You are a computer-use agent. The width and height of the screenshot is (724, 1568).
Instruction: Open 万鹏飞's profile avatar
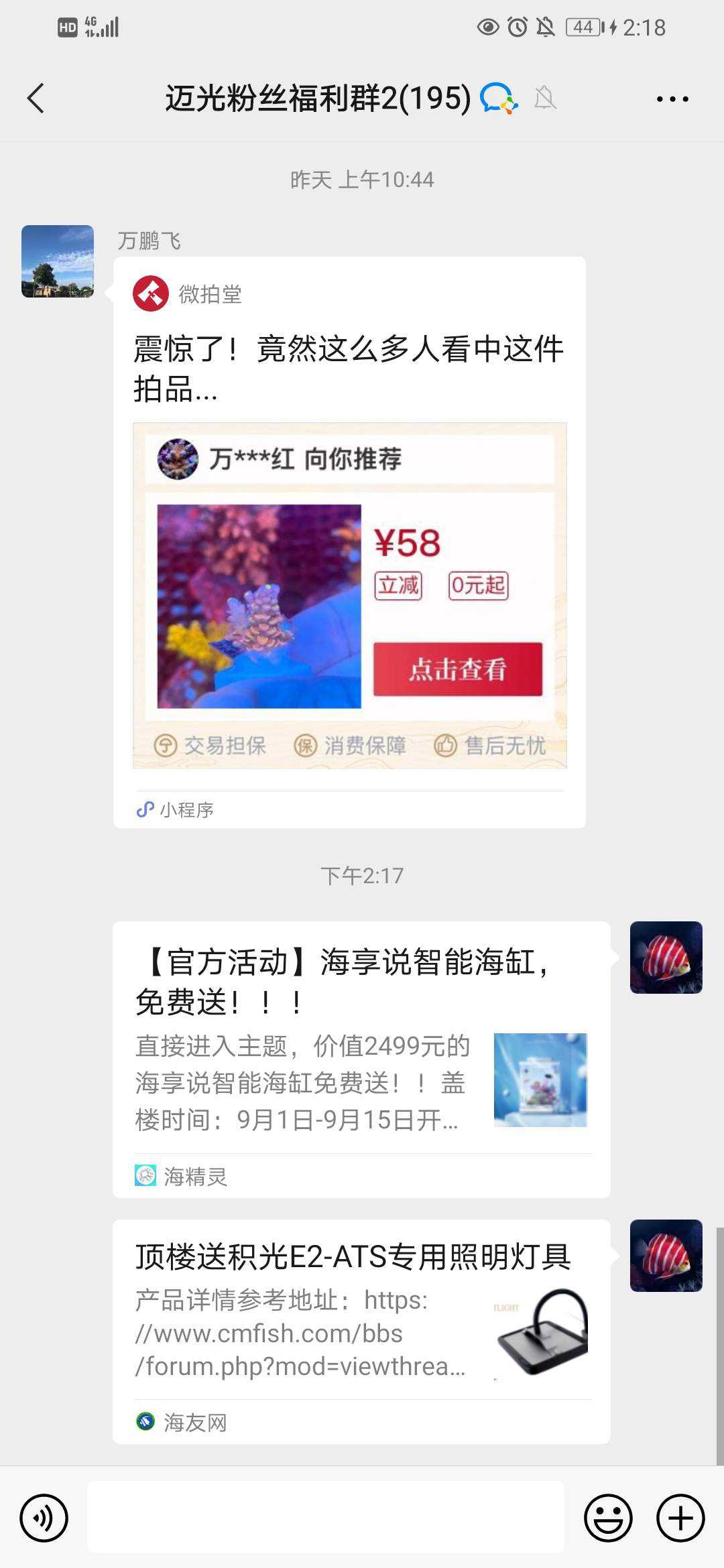point(58,261)
